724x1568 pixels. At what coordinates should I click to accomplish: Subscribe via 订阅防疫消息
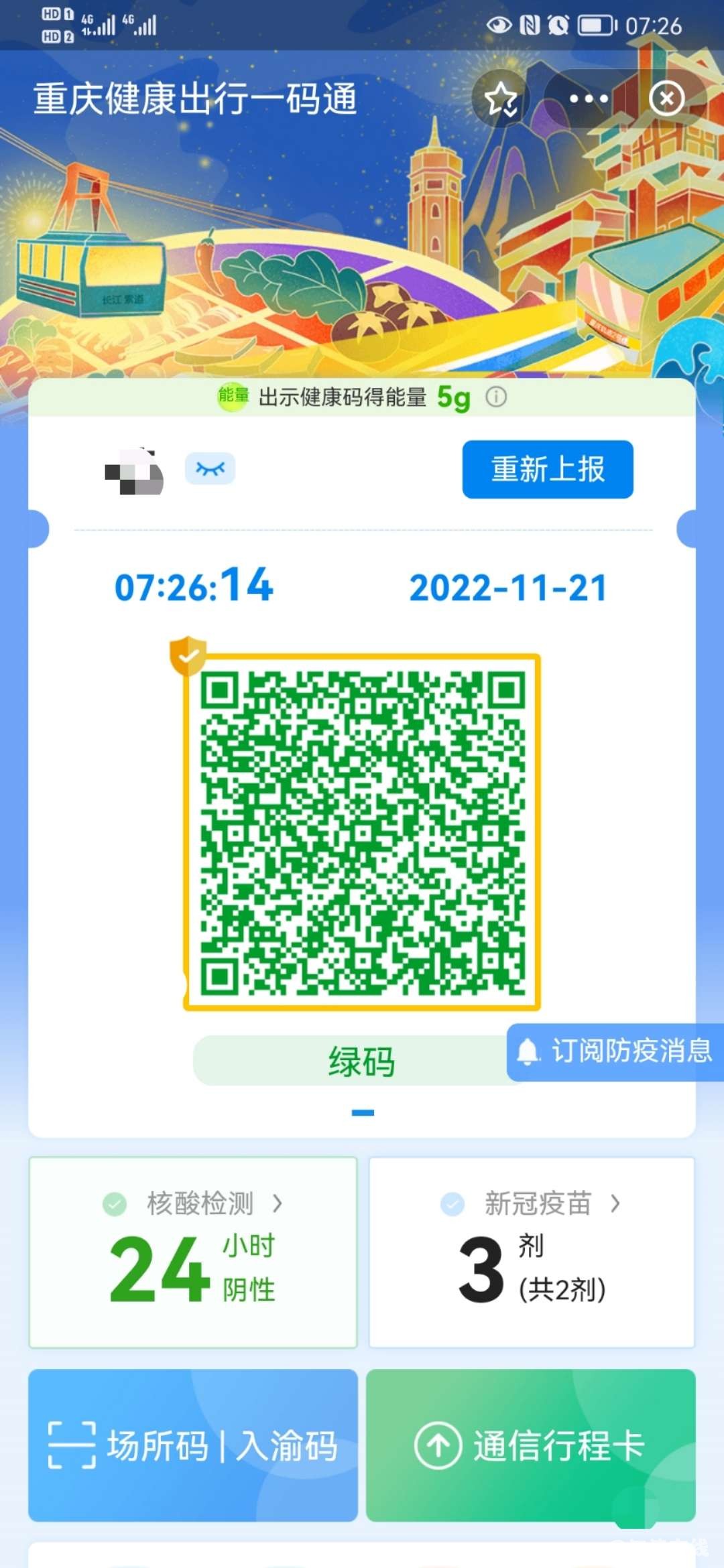pos(615,1051)
